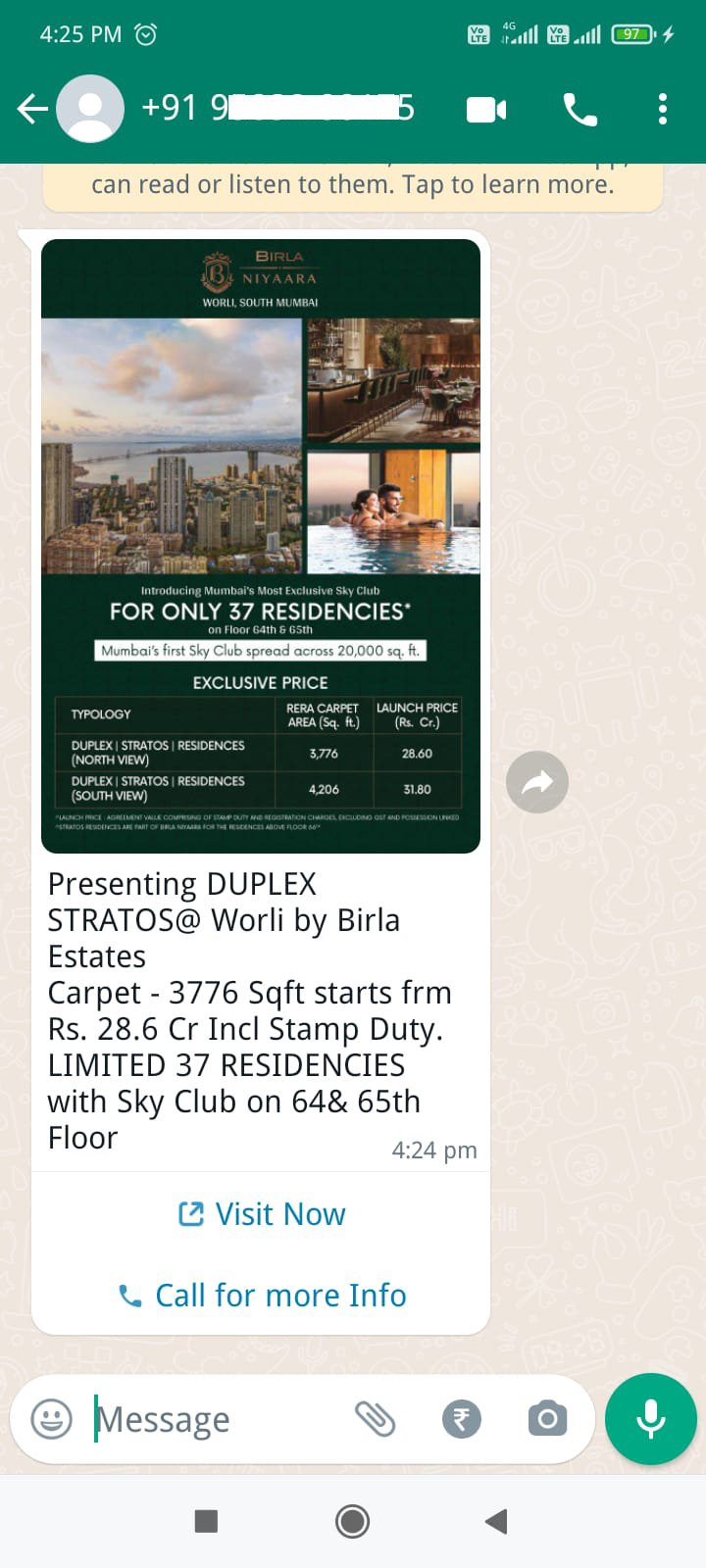Screen dimensions: 706x1568
Task: Open the Birla Niyaara image attachment
Action: tap(261, 545)
